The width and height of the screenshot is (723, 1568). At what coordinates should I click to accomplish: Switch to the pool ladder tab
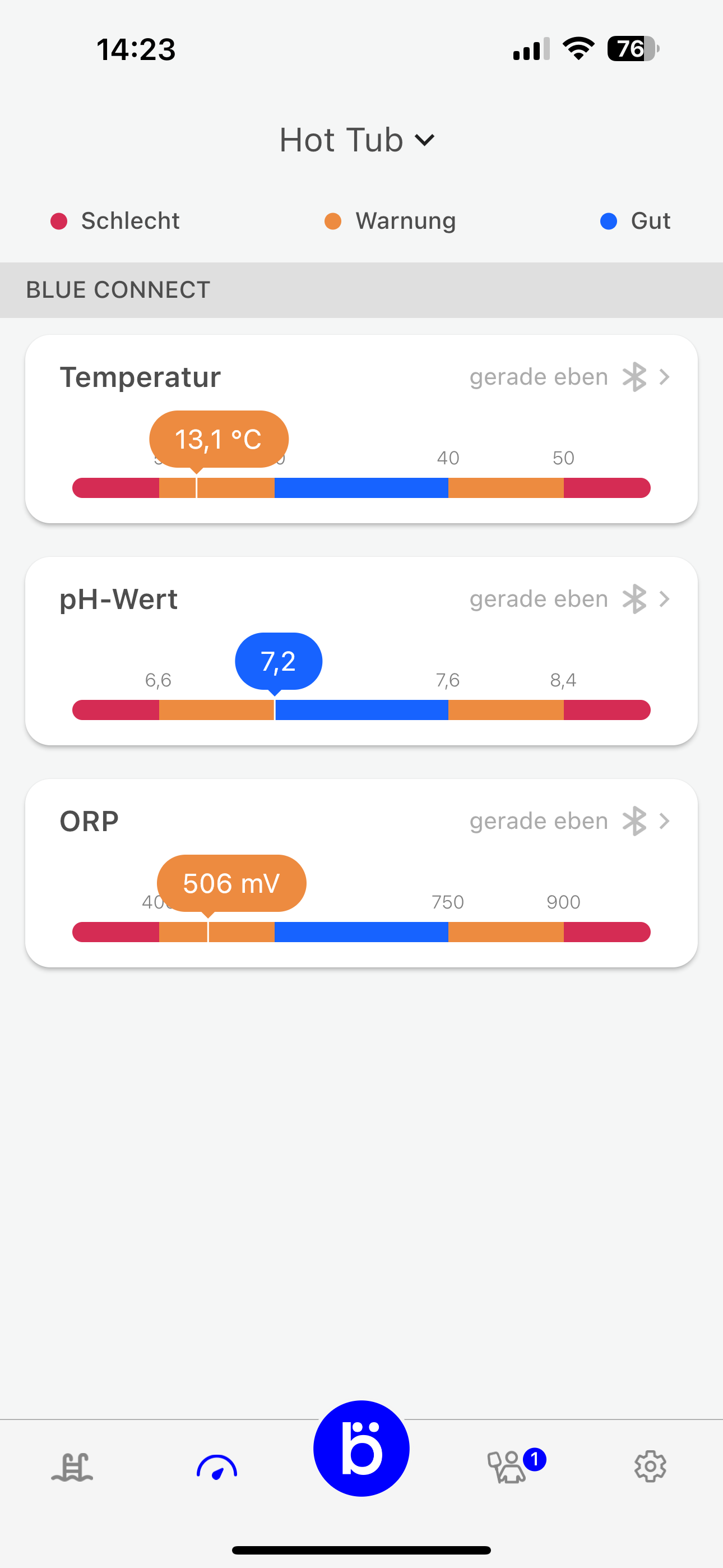point(72,1467)
